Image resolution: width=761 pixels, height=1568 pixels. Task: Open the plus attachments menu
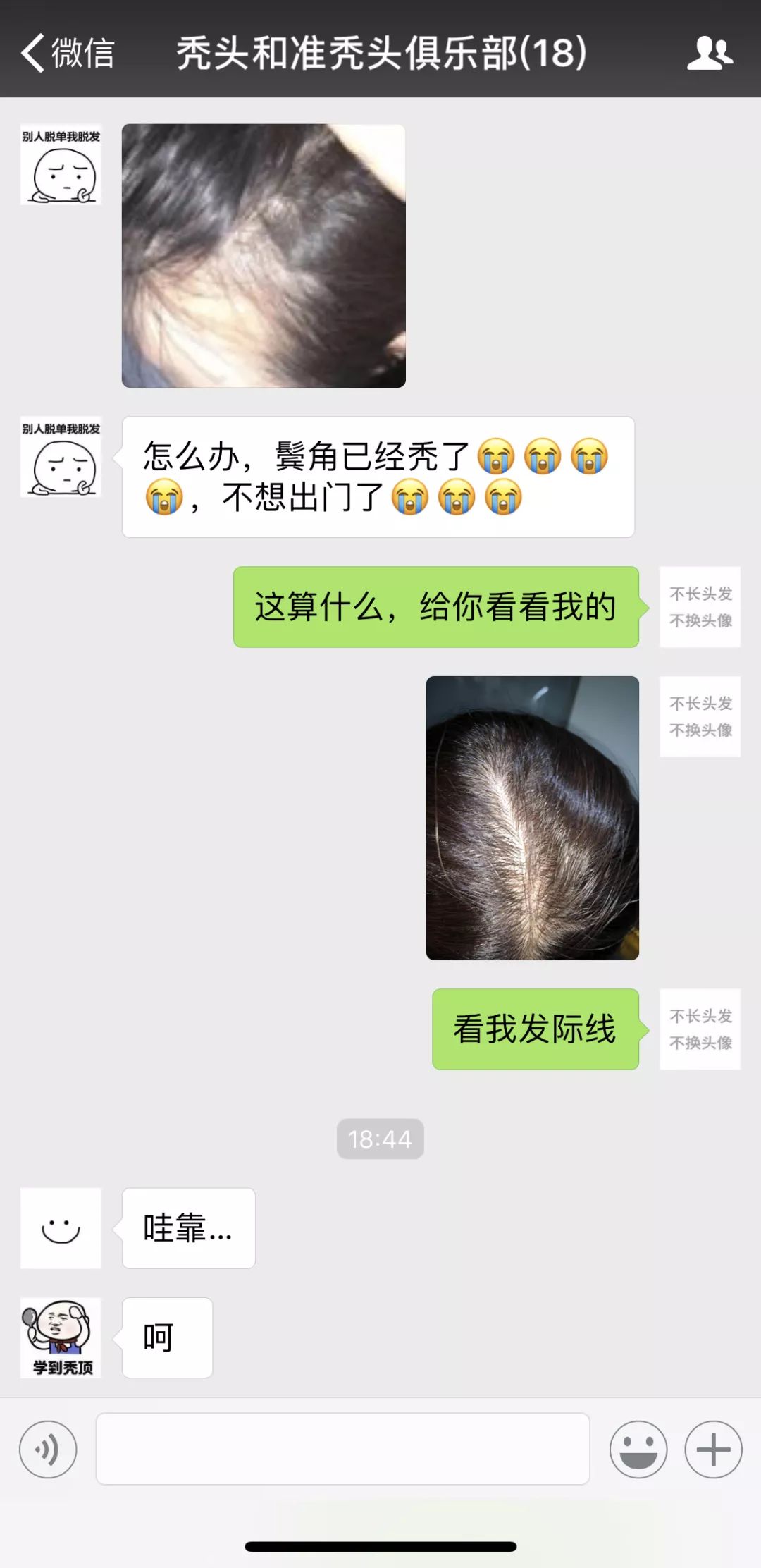(713, 1450)
